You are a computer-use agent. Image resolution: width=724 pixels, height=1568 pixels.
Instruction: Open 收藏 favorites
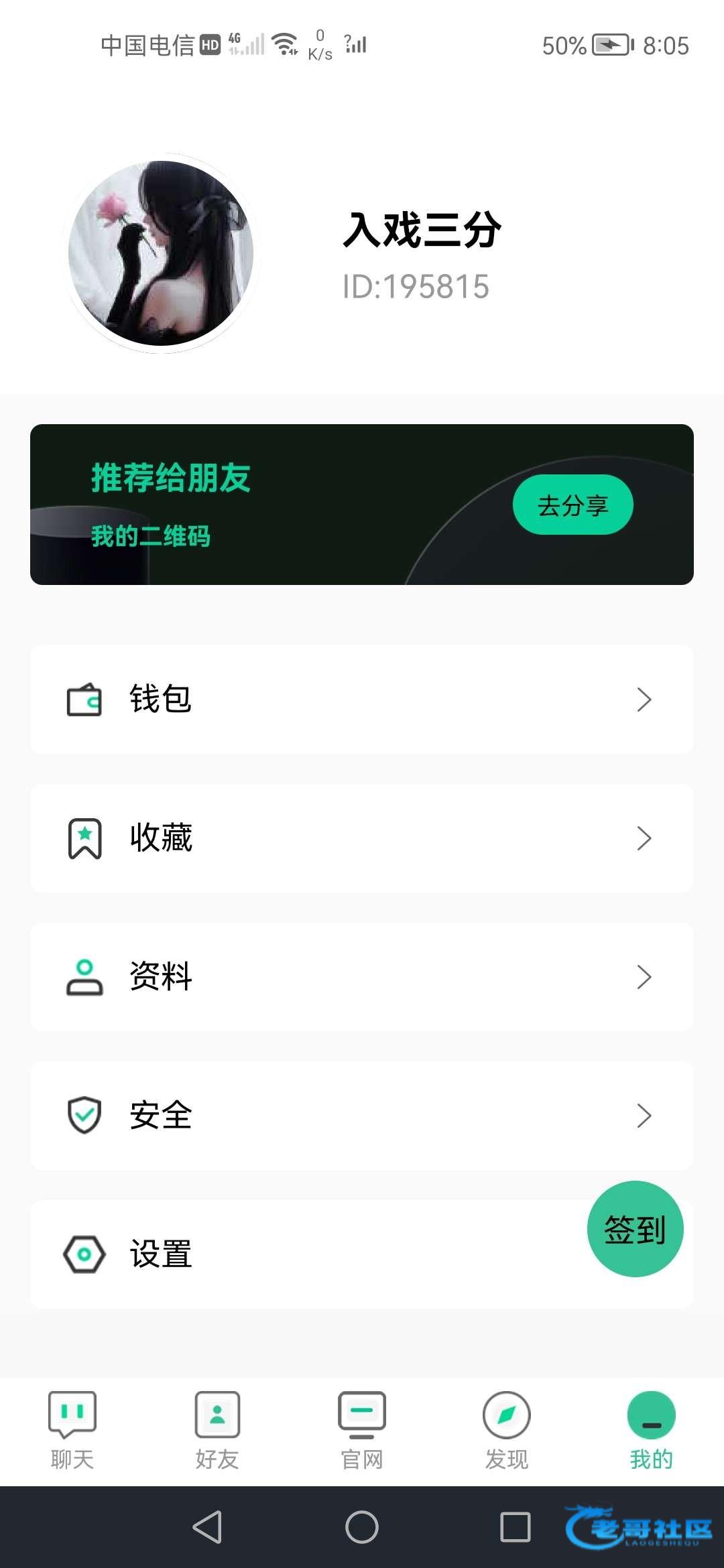(362, 838)
